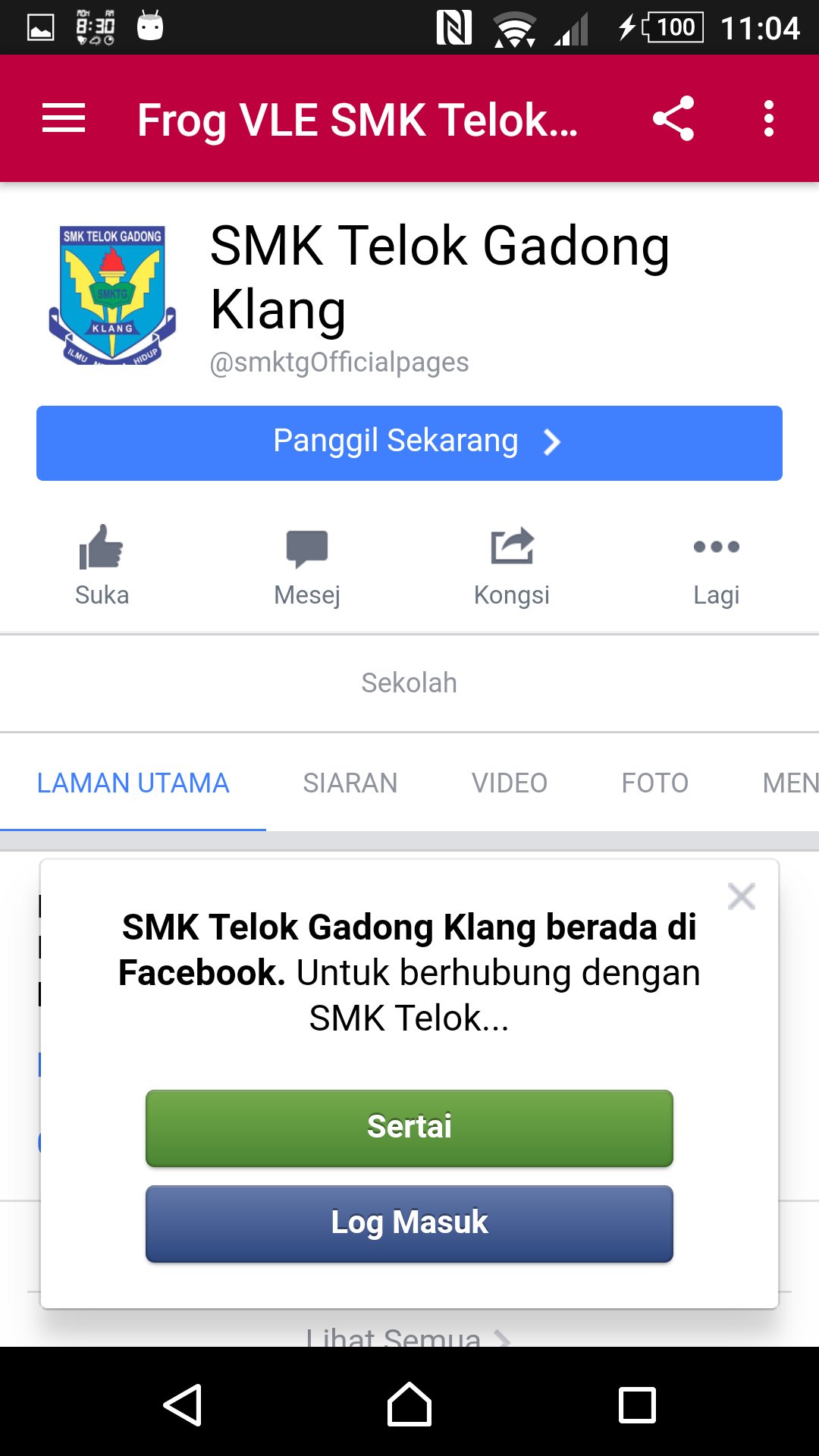Open the VIDEO tab
819x1456 pixels.
tap(509, 783)
